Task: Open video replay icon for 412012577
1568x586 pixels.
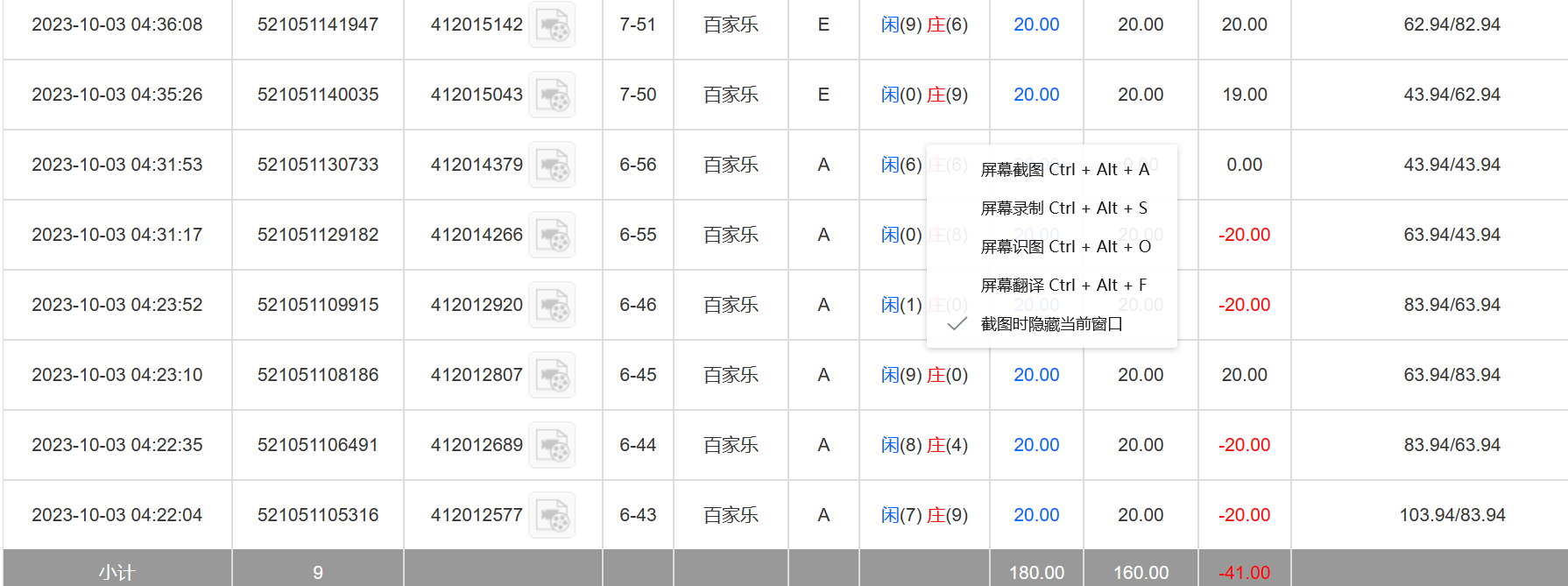Action: (552, 516)
